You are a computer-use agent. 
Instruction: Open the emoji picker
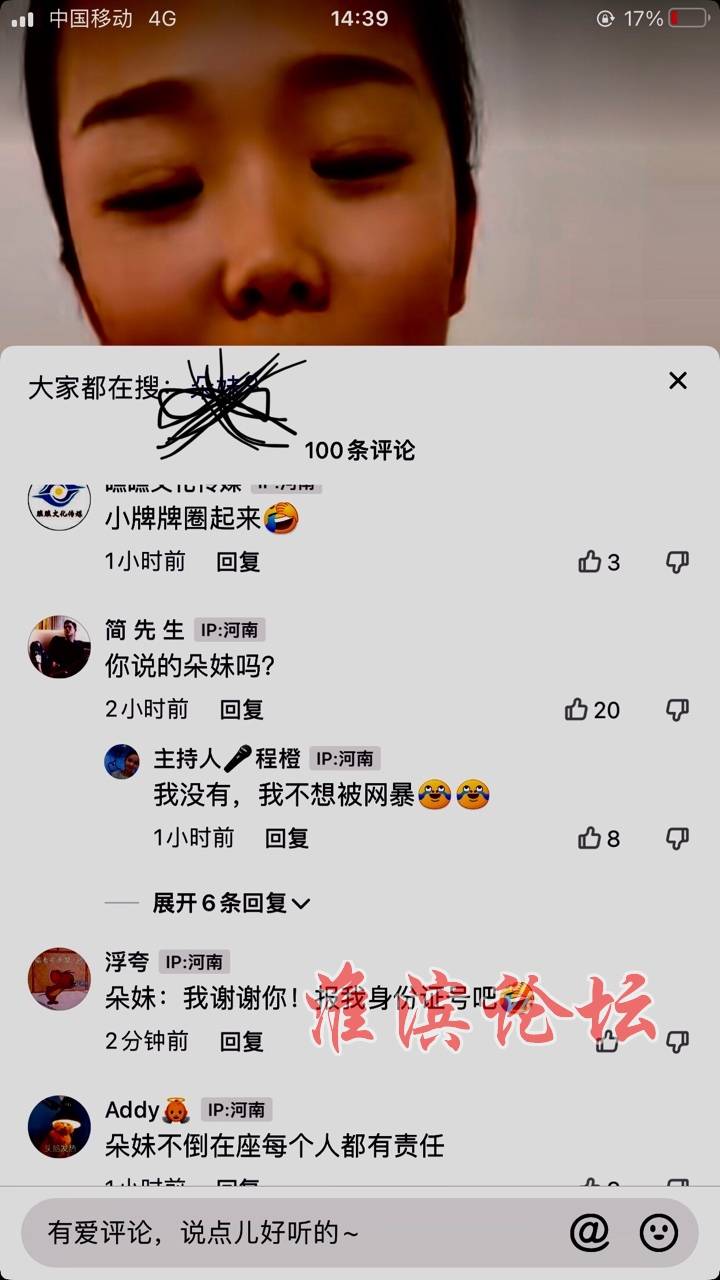(x=659, y=1232)
